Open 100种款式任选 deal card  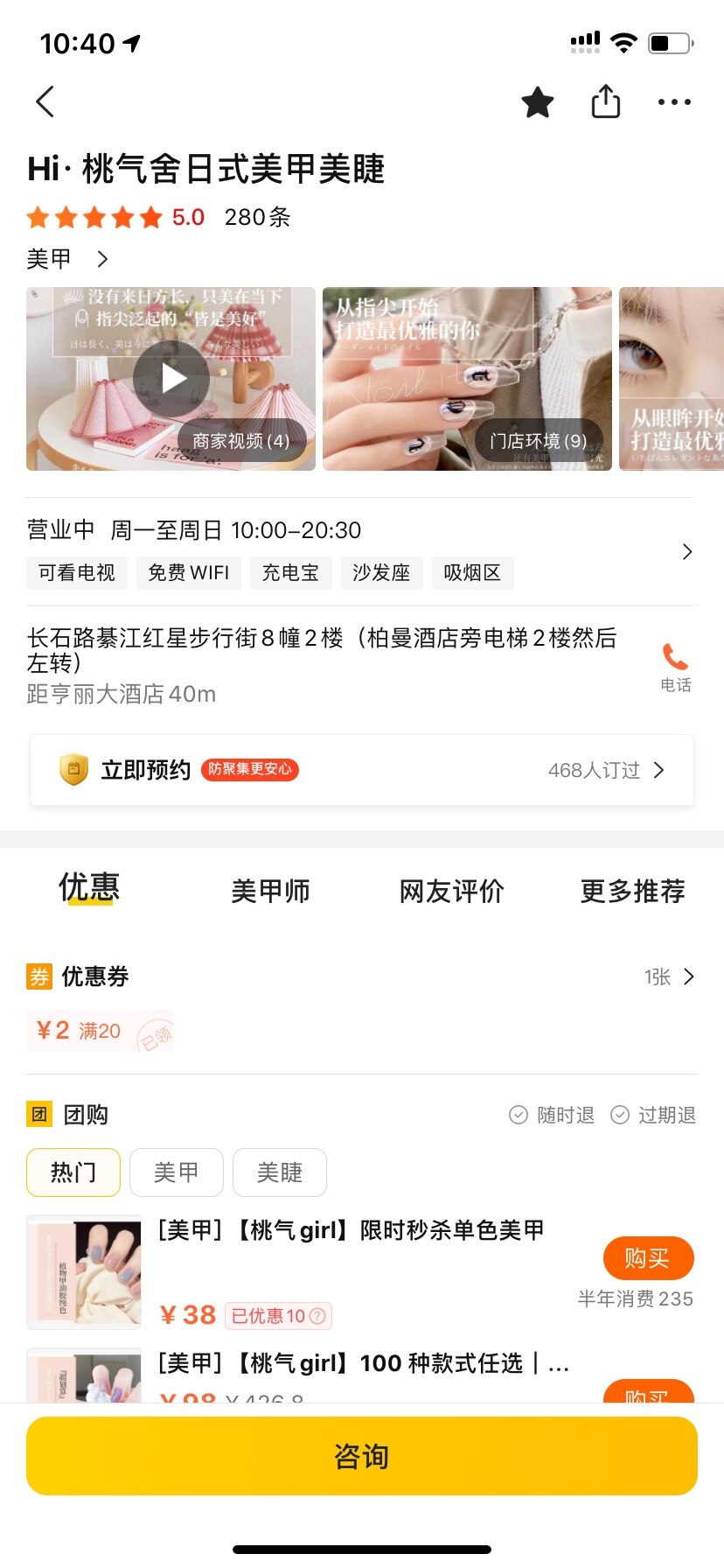(362, 1364)
